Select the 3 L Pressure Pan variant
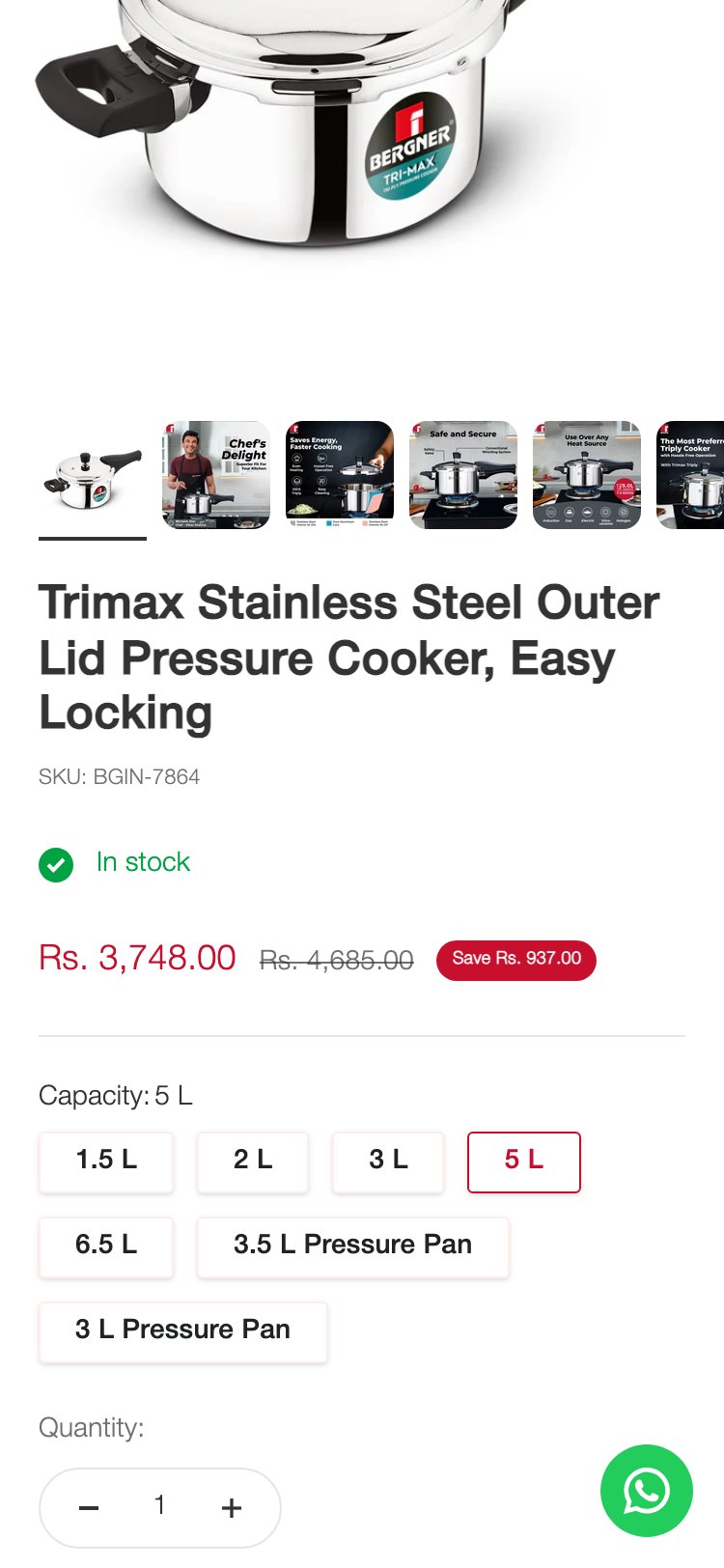The height and width of the screenshot is (1568, 724). 183,1331
